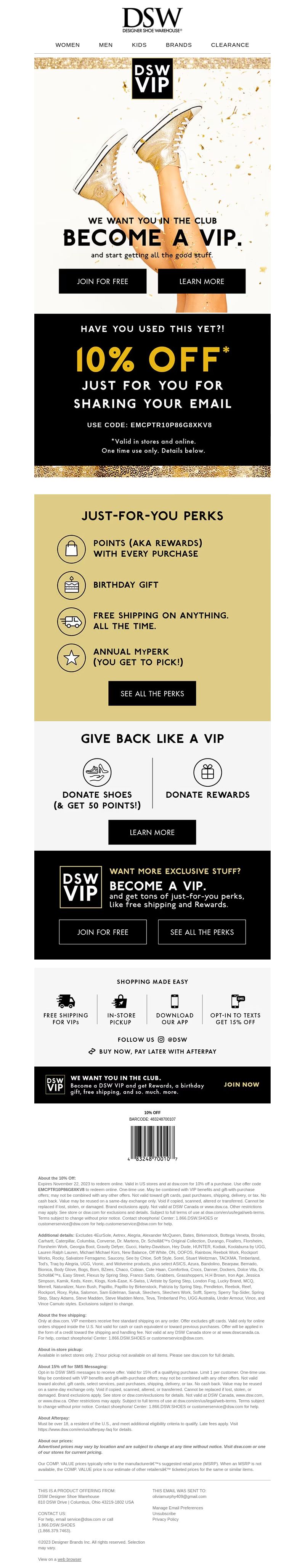
Task: Check out In-Store Pickup
Action: 121,1010
